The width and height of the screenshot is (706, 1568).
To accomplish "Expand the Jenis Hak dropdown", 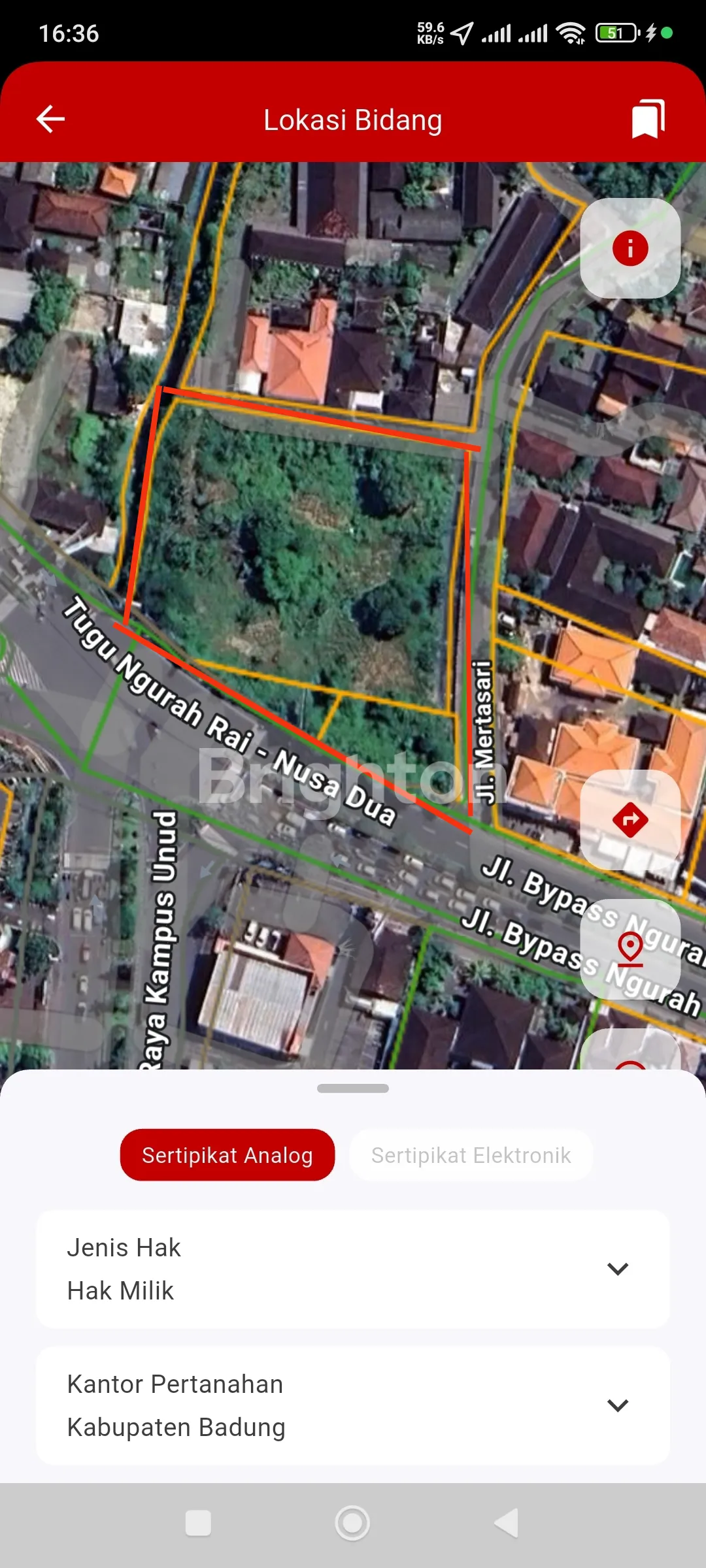I will click(617, 1269).
